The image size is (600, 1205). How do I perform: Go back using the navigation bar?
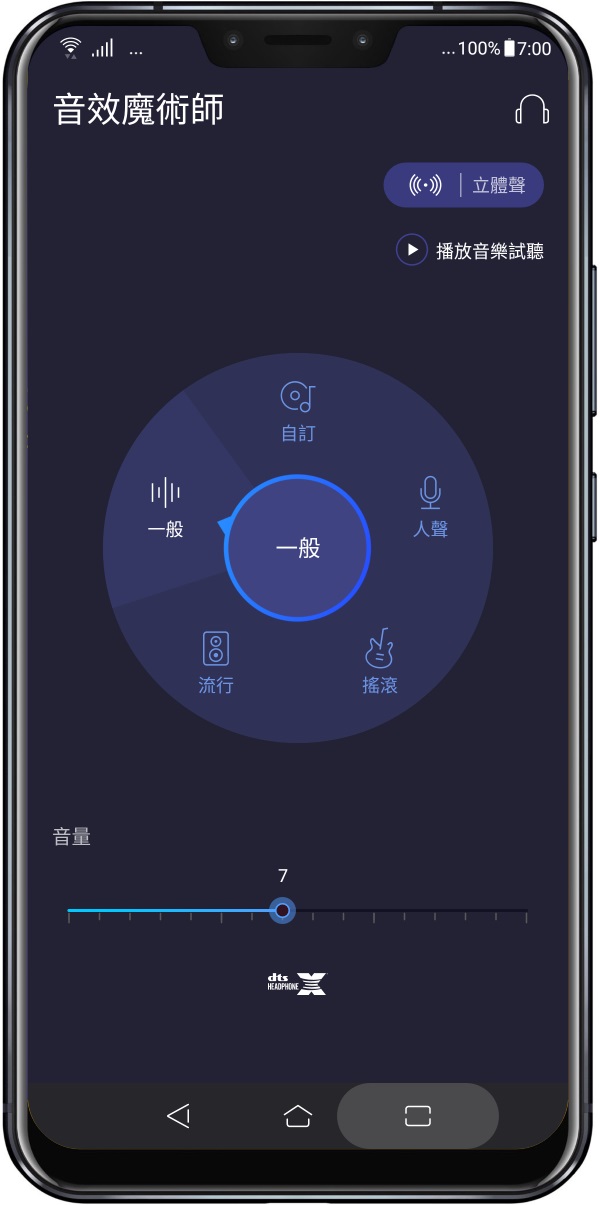[179, 1116]
